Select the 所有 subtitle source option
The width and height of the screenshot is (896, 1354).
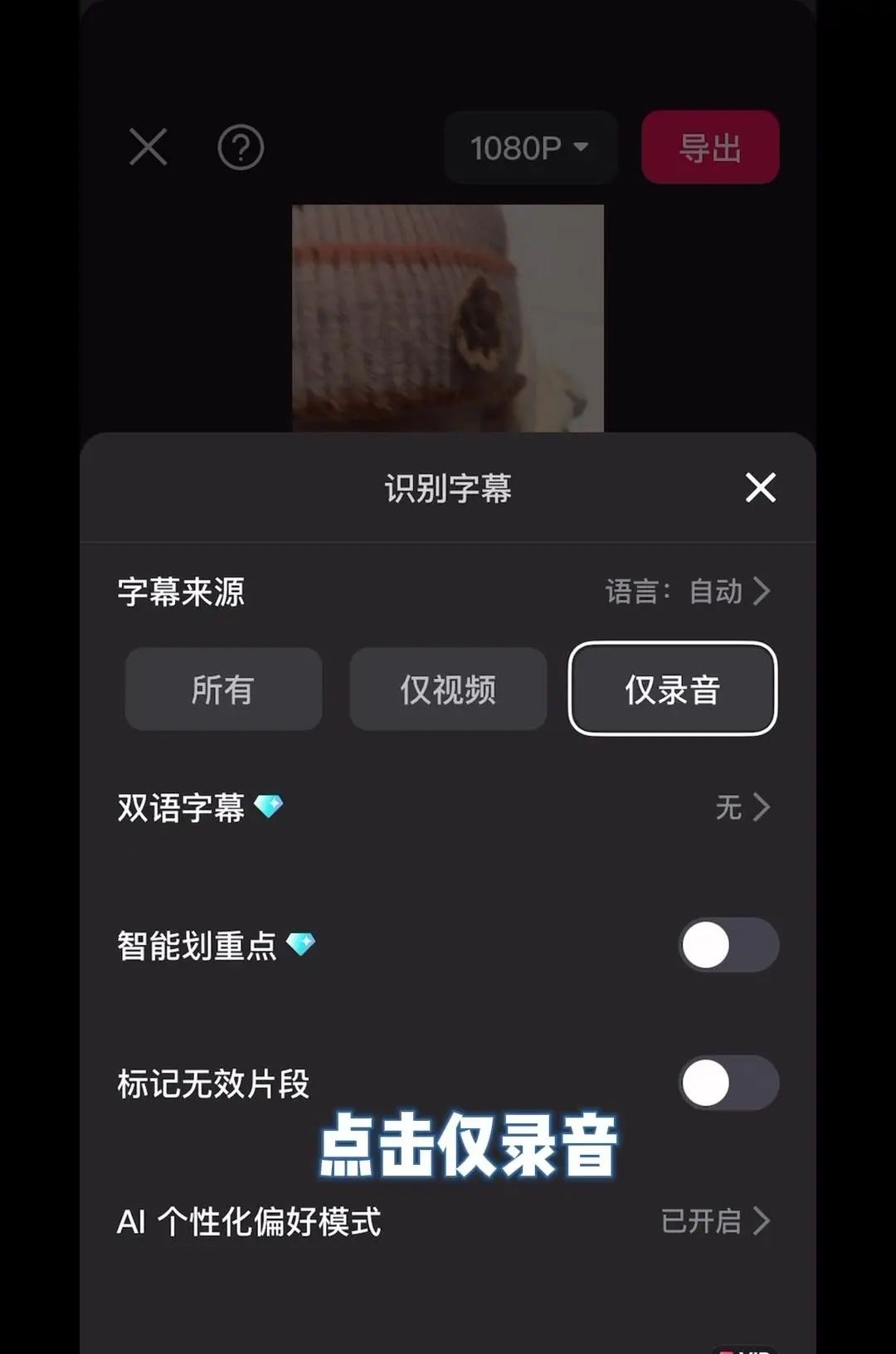click(223, 689)
